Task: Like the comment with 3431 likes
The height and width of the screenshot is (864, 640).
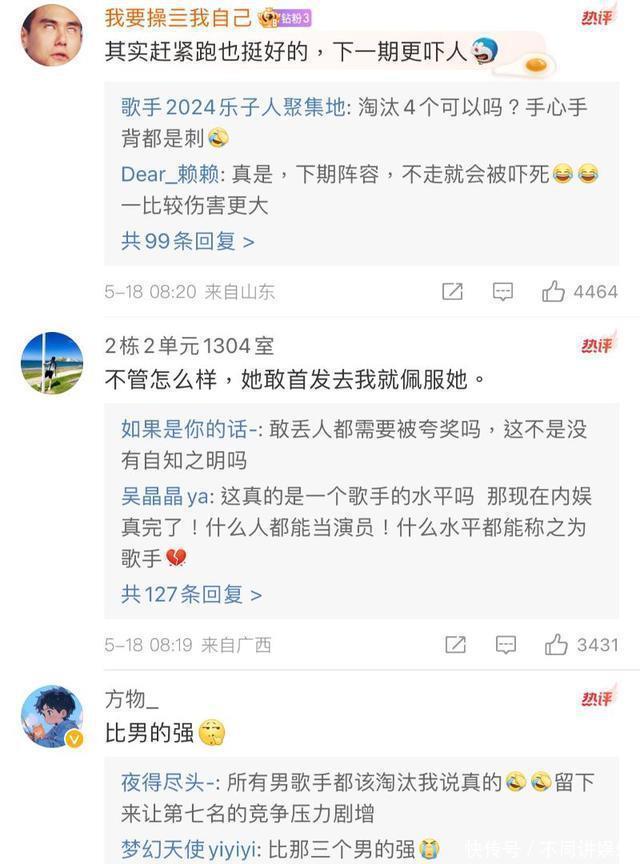Action: point(556,645)
